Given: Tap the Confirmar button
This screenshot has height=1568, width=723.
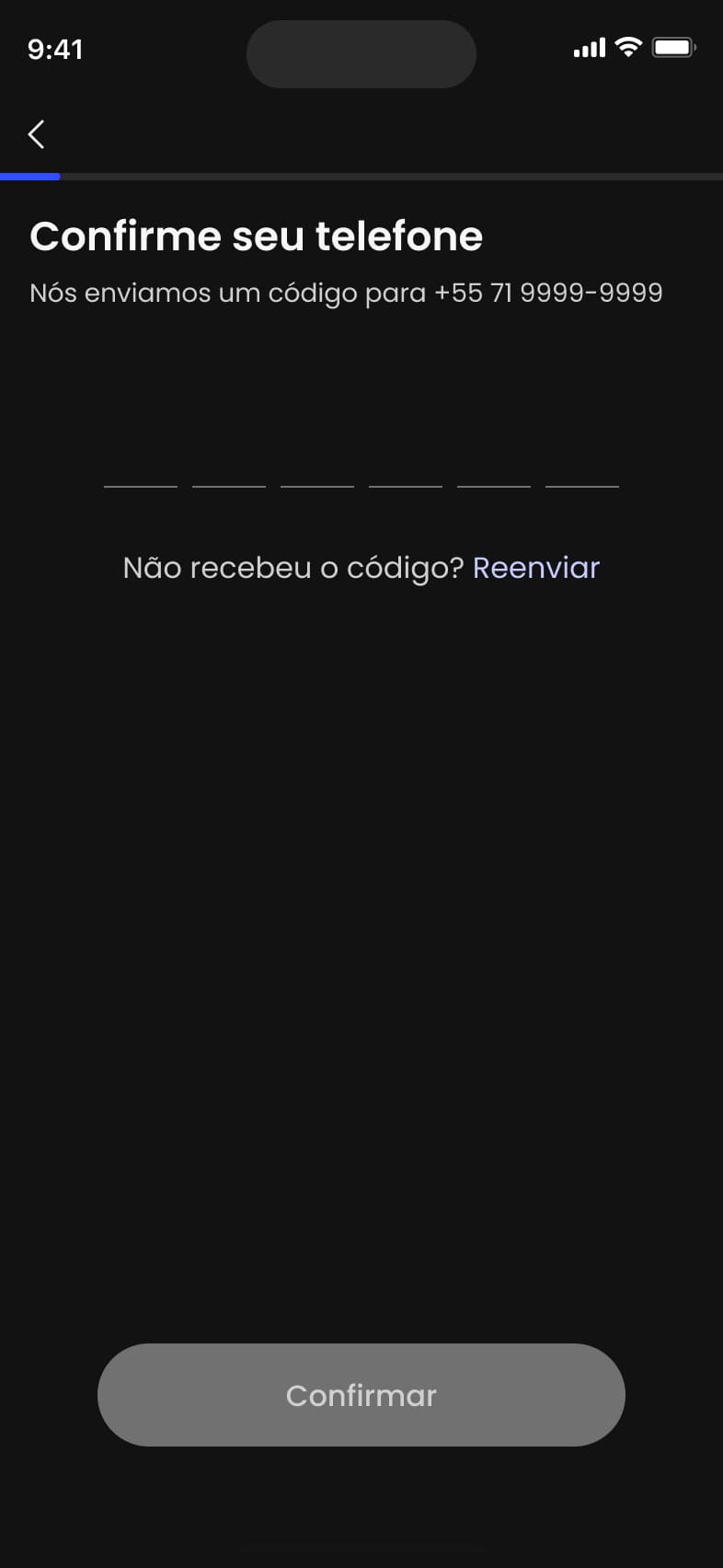Looking at the screenshot, I should pos(361,1395).
